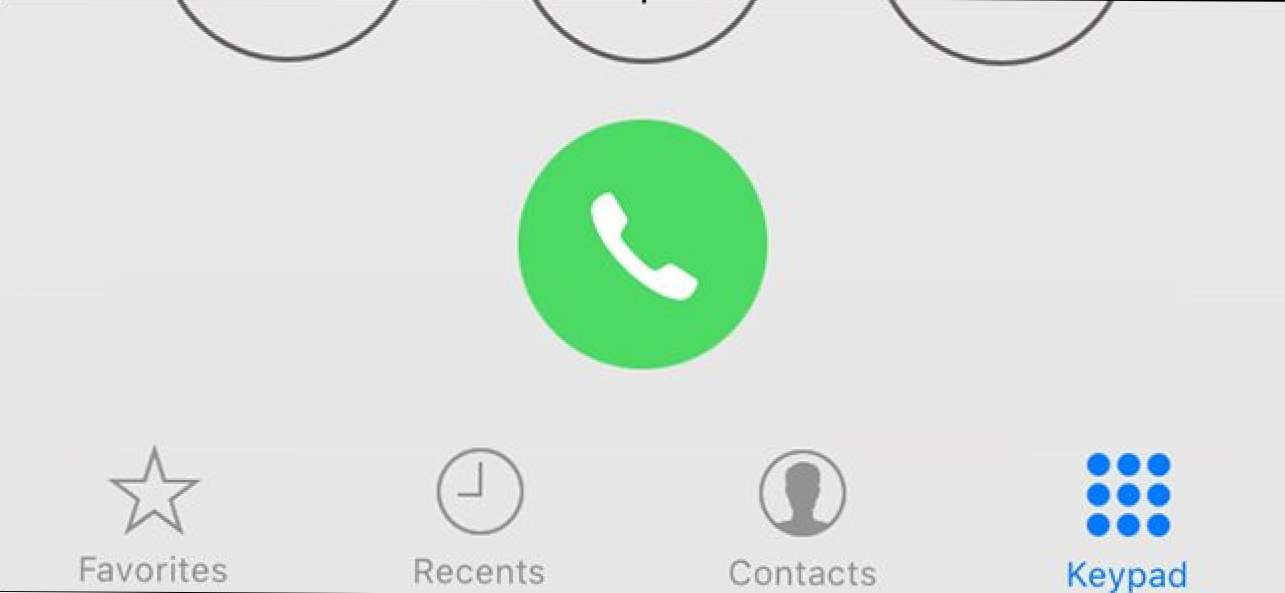Select the Keypad tab
Screen dimensions: 1285x593
click(1127, 520)
